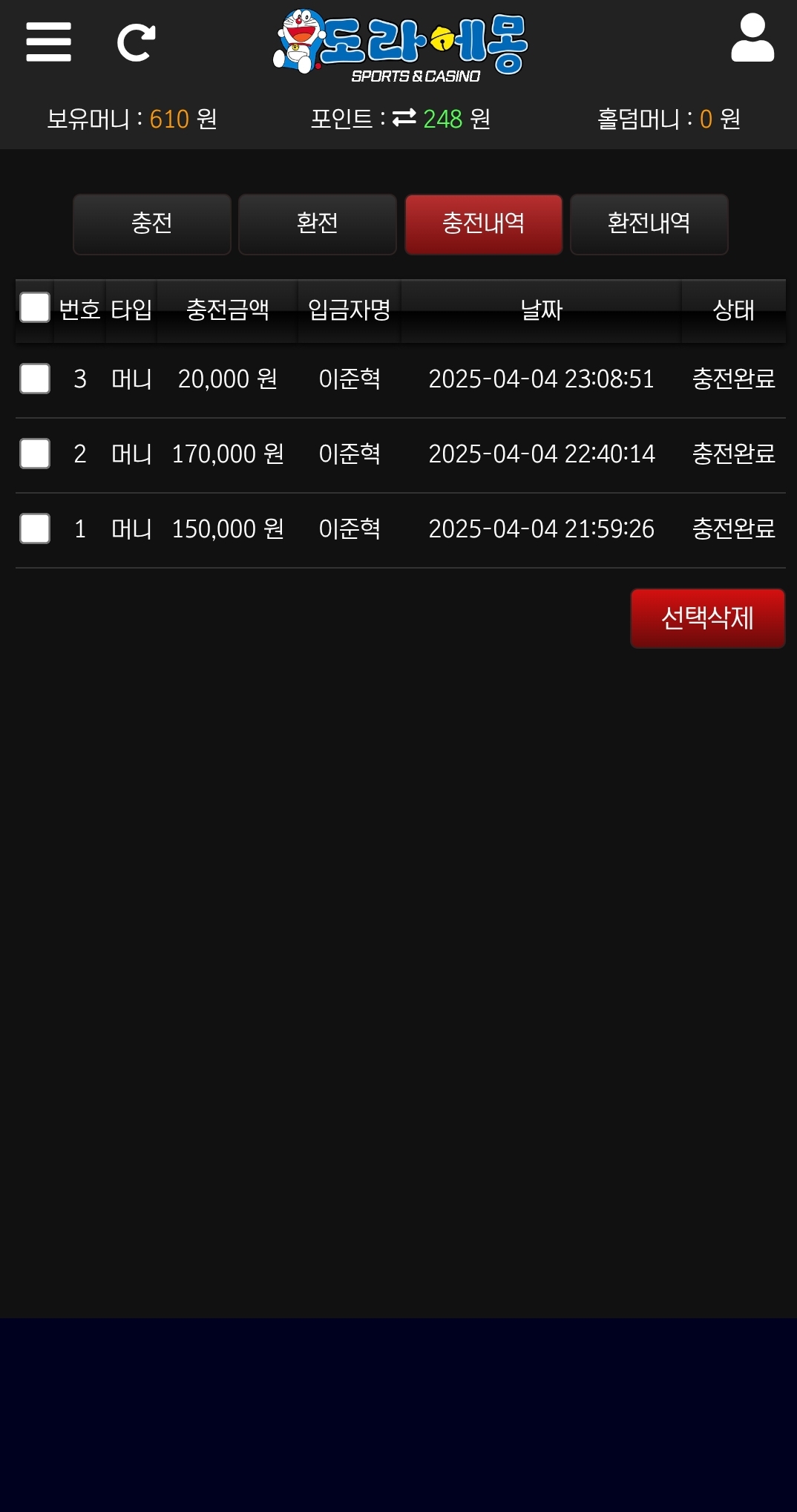
Task: Tick the checkbox for the 150,000 원 deposit
Action: coord(35,528)
